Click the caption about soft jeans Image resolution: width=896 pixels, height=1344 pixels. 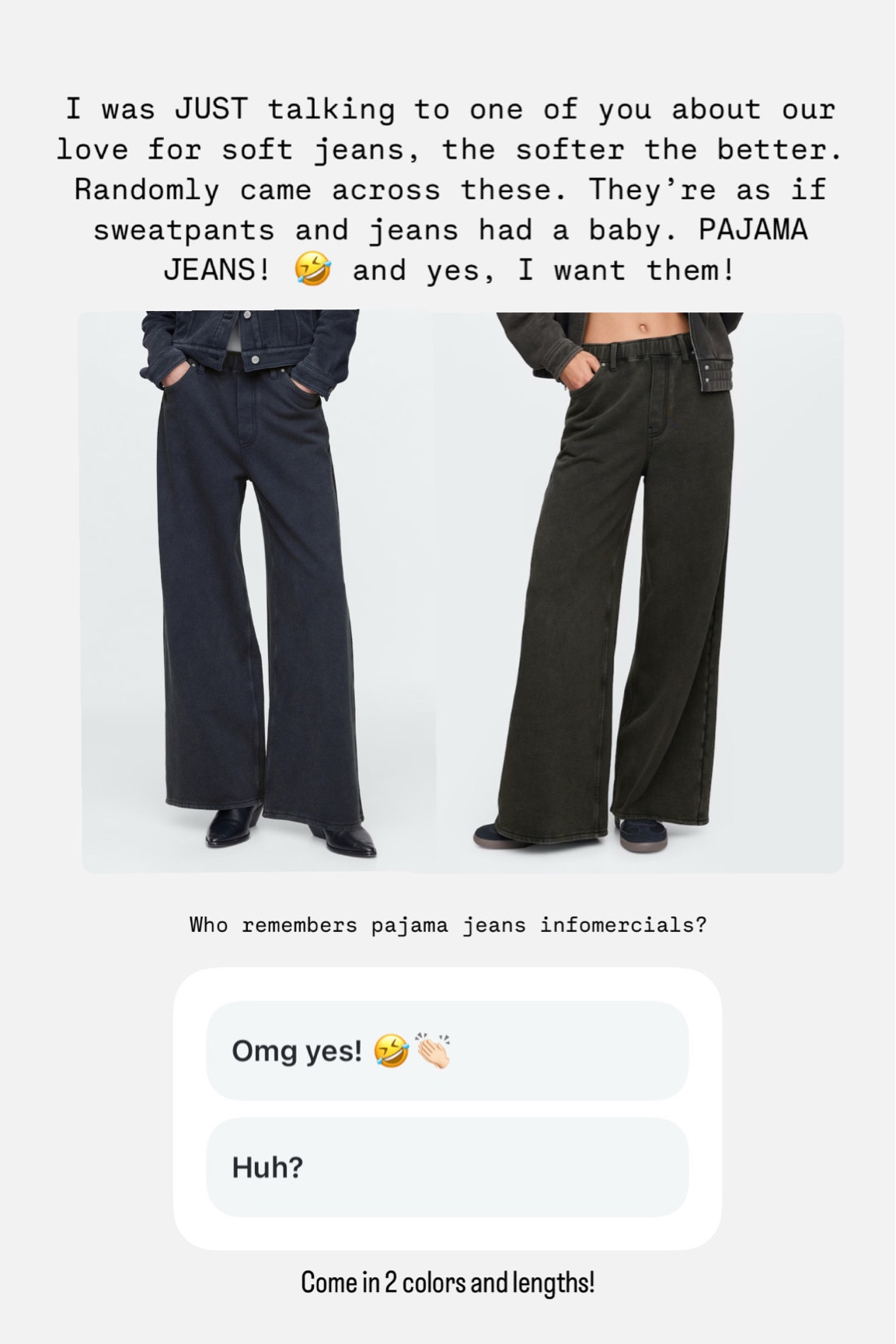[448, 149]
